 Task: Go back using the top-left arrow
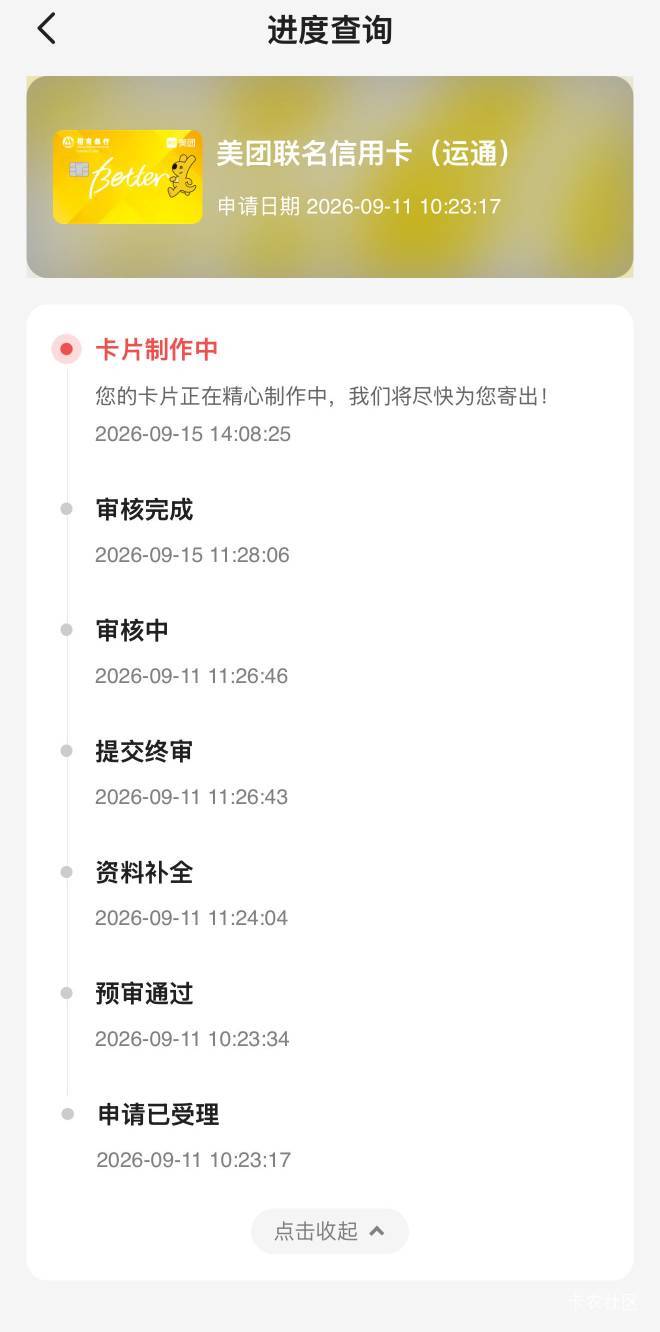[x=47, y=29]
